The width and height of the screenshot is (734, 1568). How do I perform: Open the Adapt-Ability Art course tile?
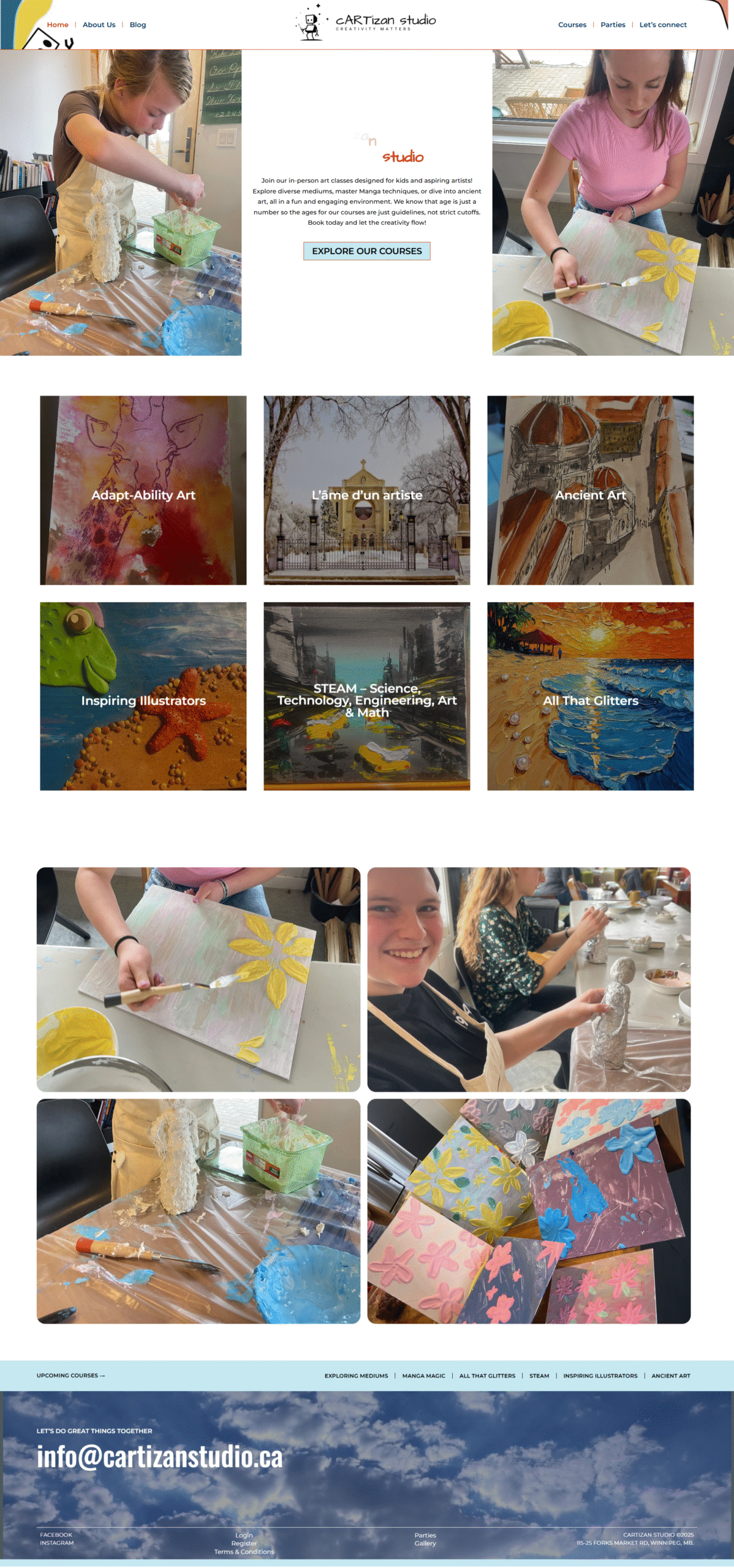click(143, 490)
